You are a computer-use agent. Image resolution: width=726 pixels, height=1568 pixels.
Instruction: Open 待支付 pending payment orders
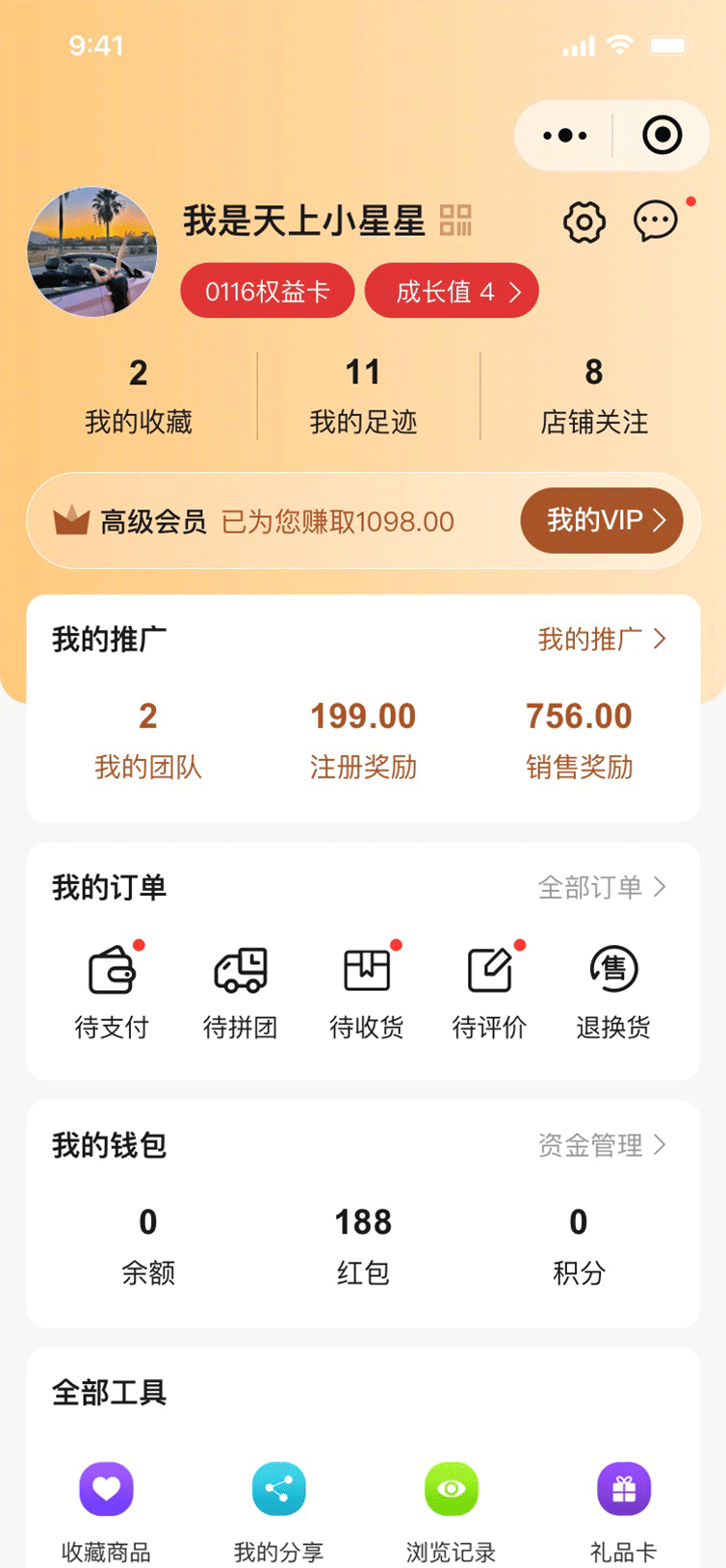coord(112,990)
